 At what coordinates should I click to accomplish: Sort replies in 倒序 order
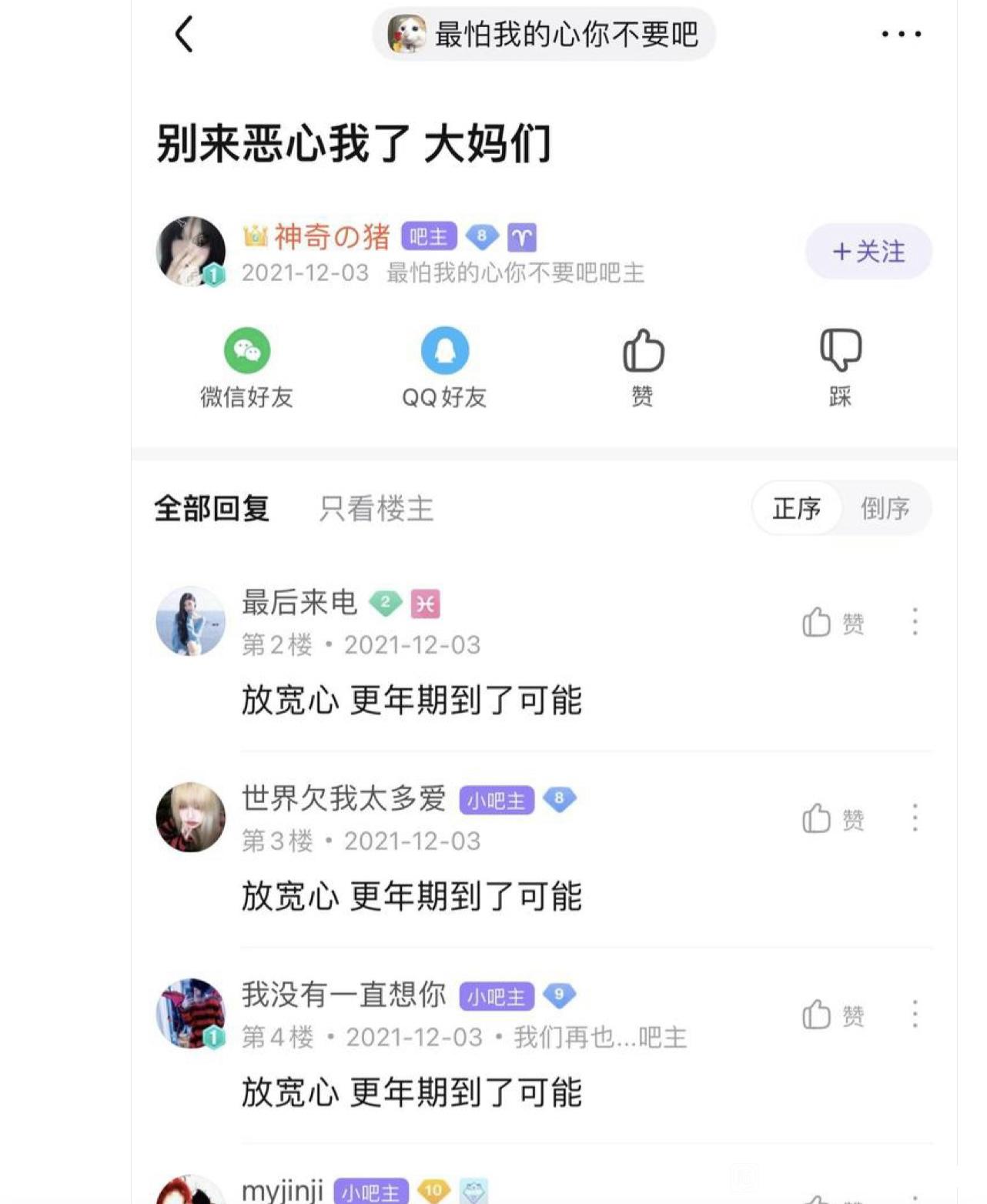coord(885,509)
